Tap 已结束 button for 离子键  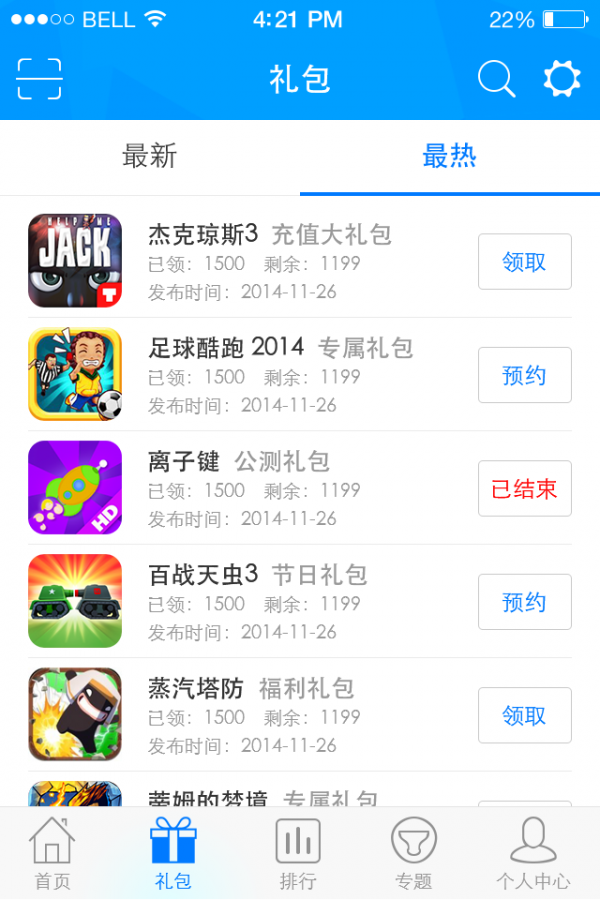[x=524, y=489]
